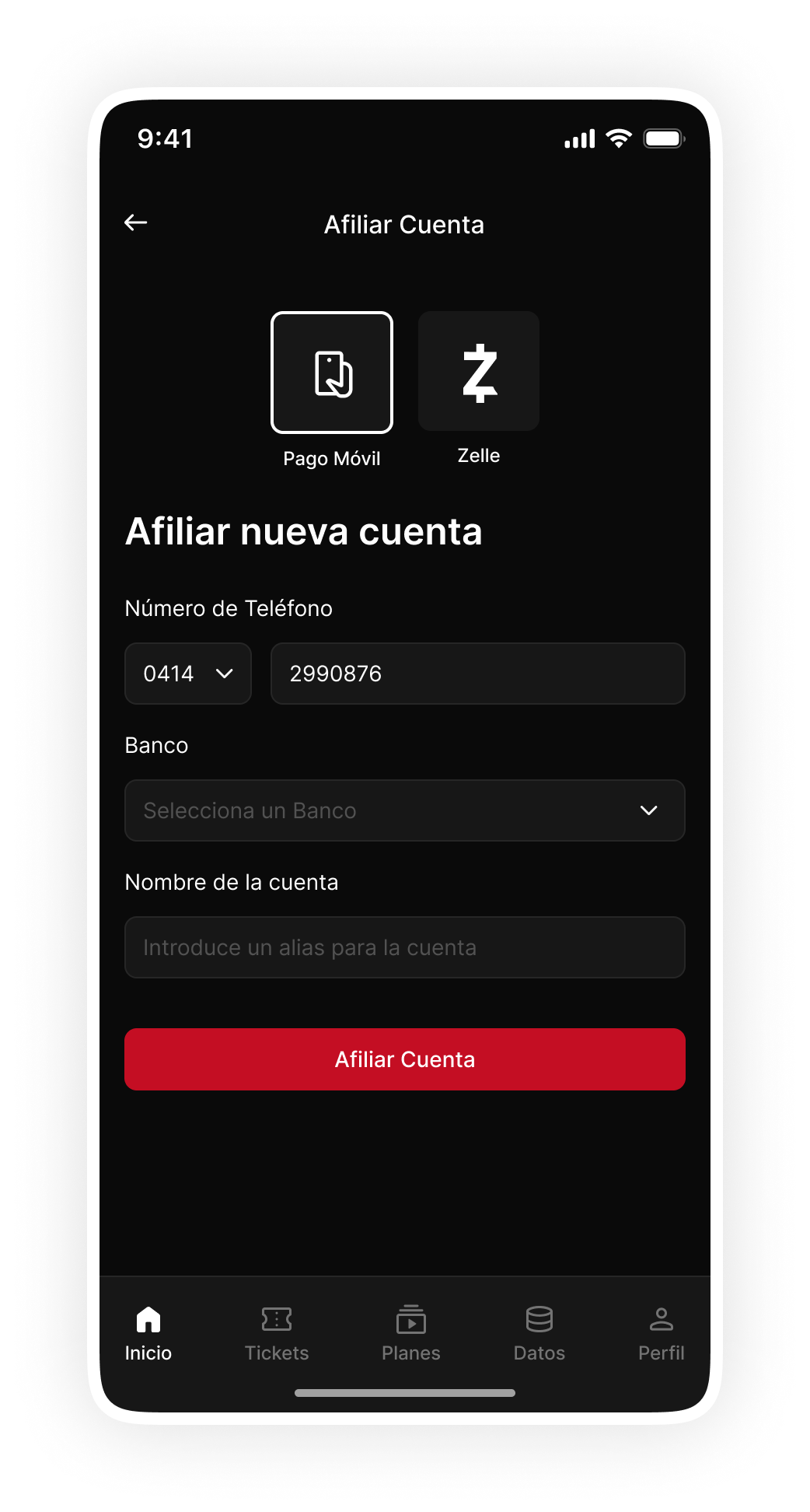Go back using the arrow icon

(136, 223)
